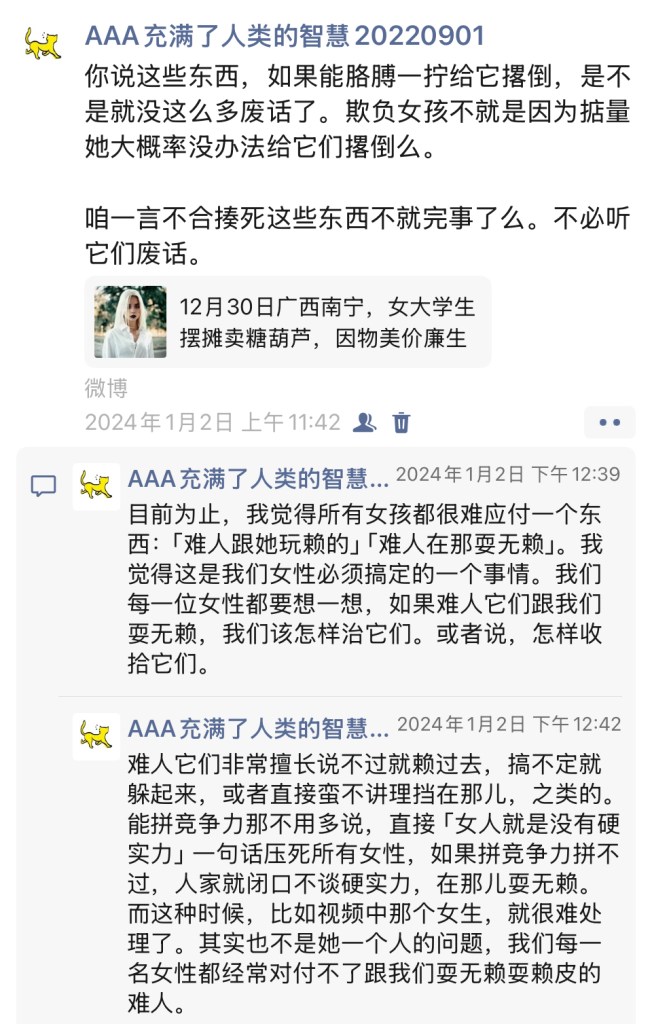Open the commenter name on the 12:42 reply
This screenshot has height=1024, width=652.
pos(258,727)
